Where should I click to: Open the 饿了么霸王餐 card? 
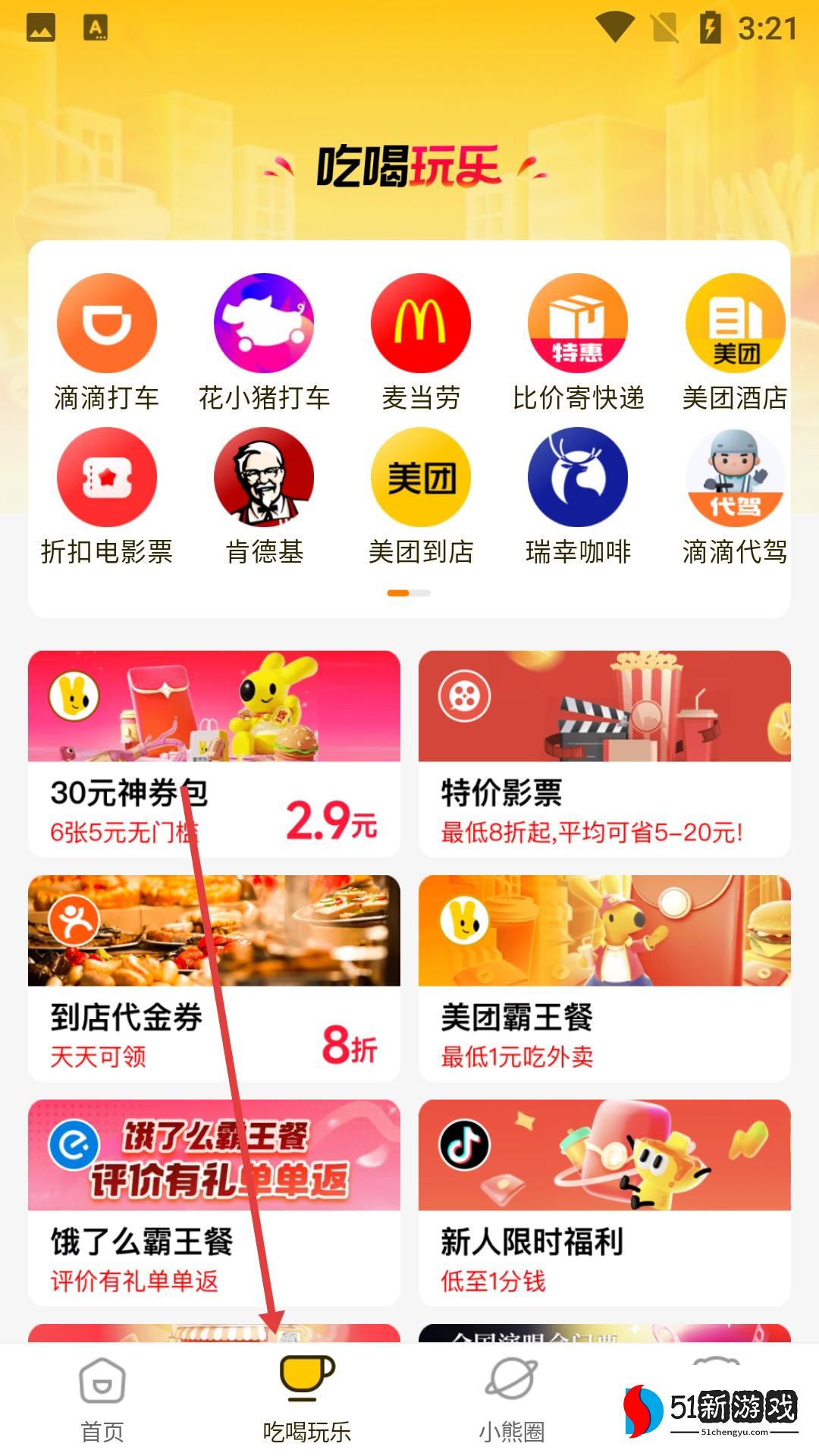click(x=214, y=1203)
